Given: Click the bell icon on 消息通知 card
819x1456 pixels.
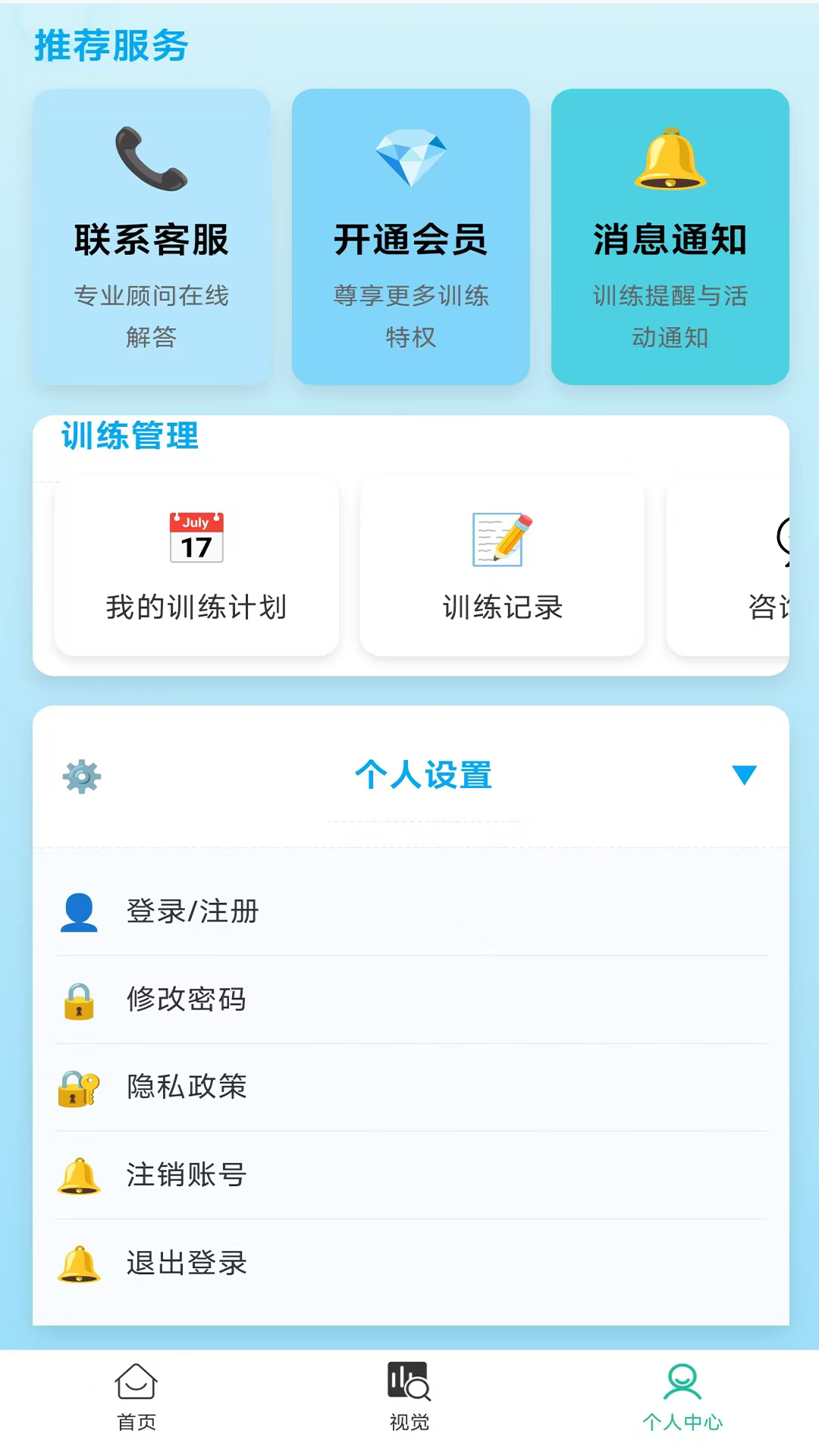Looking at the screenshot, I should click(670, 158).
